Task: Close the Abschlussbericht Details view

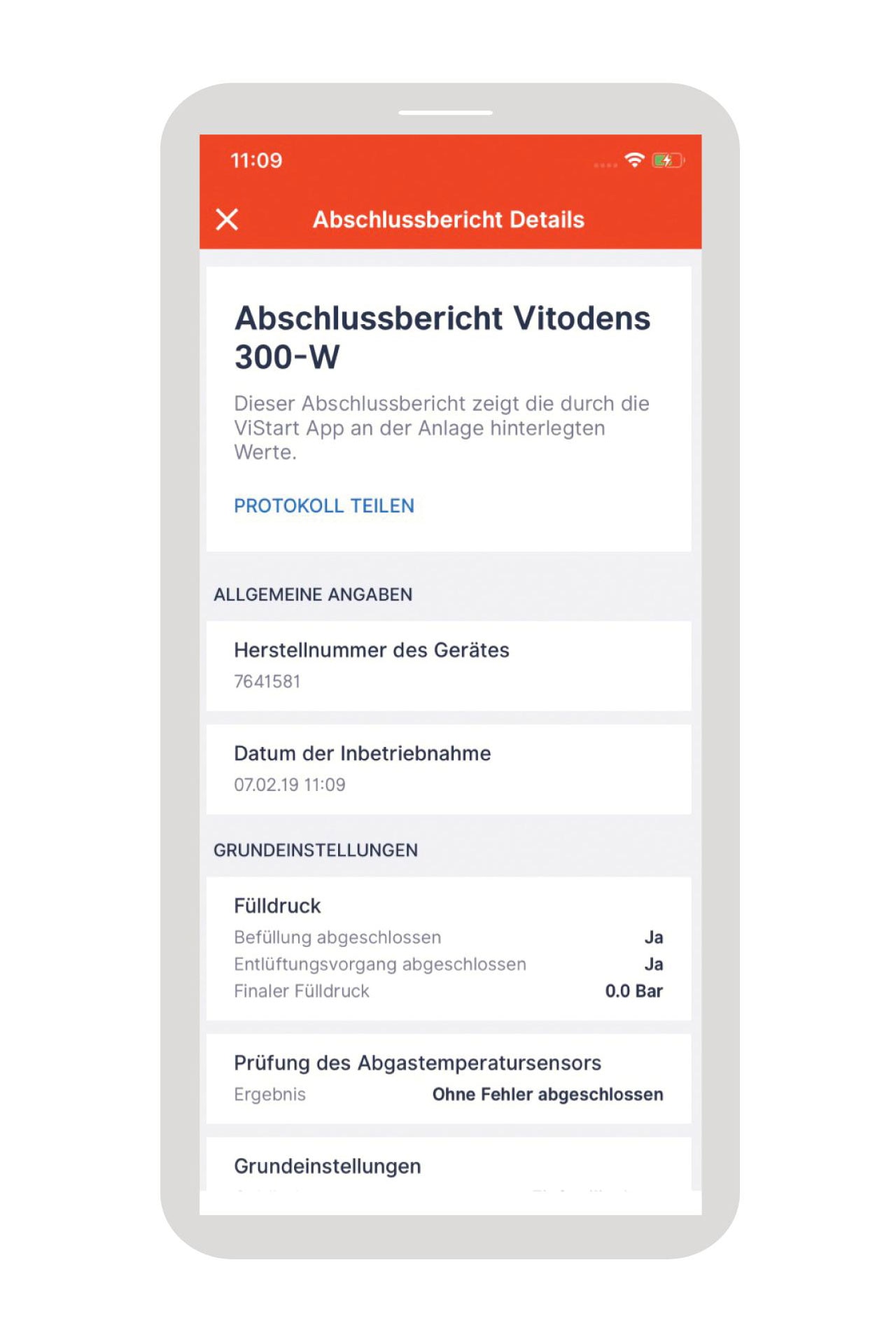Action: [x=227, y=220]
